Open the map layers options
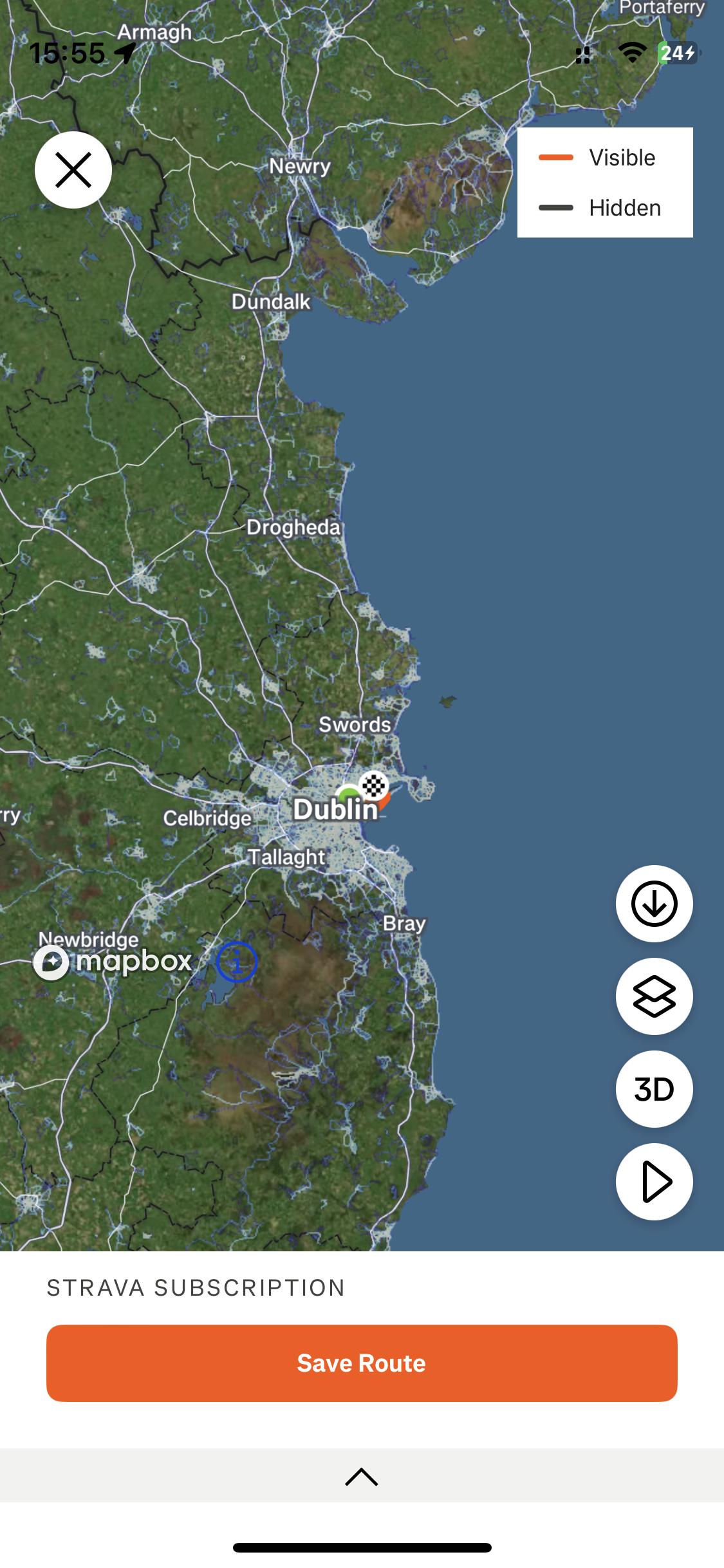The image size is (724, 1568). coord(654,996)
